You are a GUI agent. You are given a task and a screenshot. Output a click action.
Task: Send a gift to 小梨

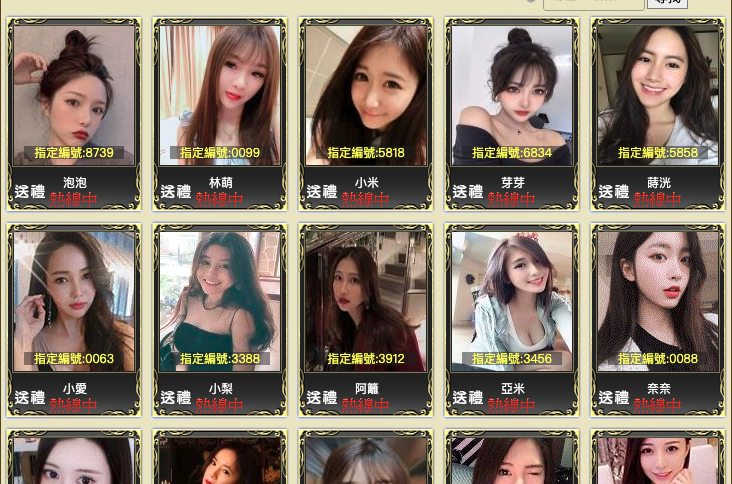176,398
